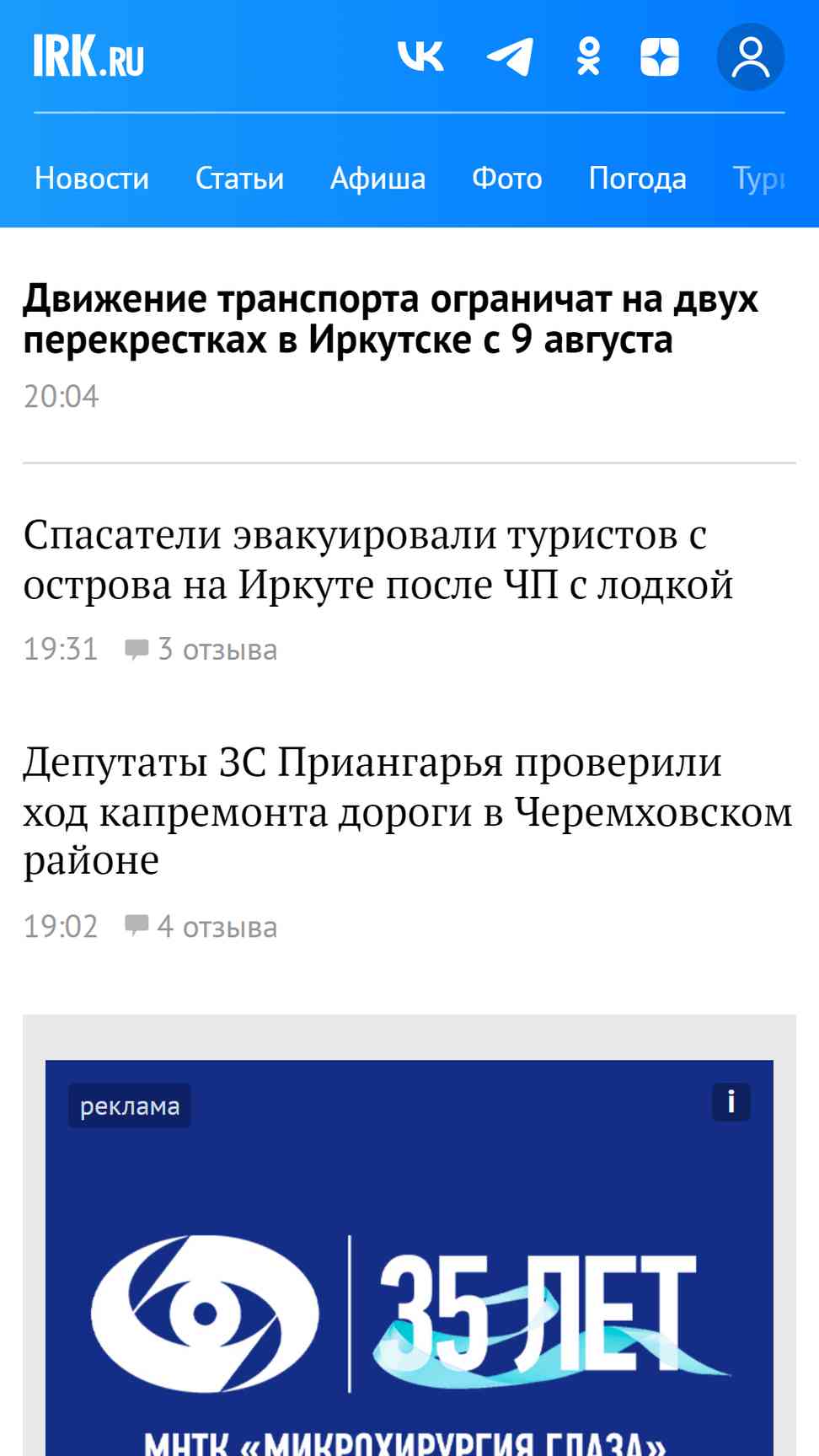This screenshot has width=819, height=1456.
Task: Go to the Афиша section
Action: (x=377, y=179)
